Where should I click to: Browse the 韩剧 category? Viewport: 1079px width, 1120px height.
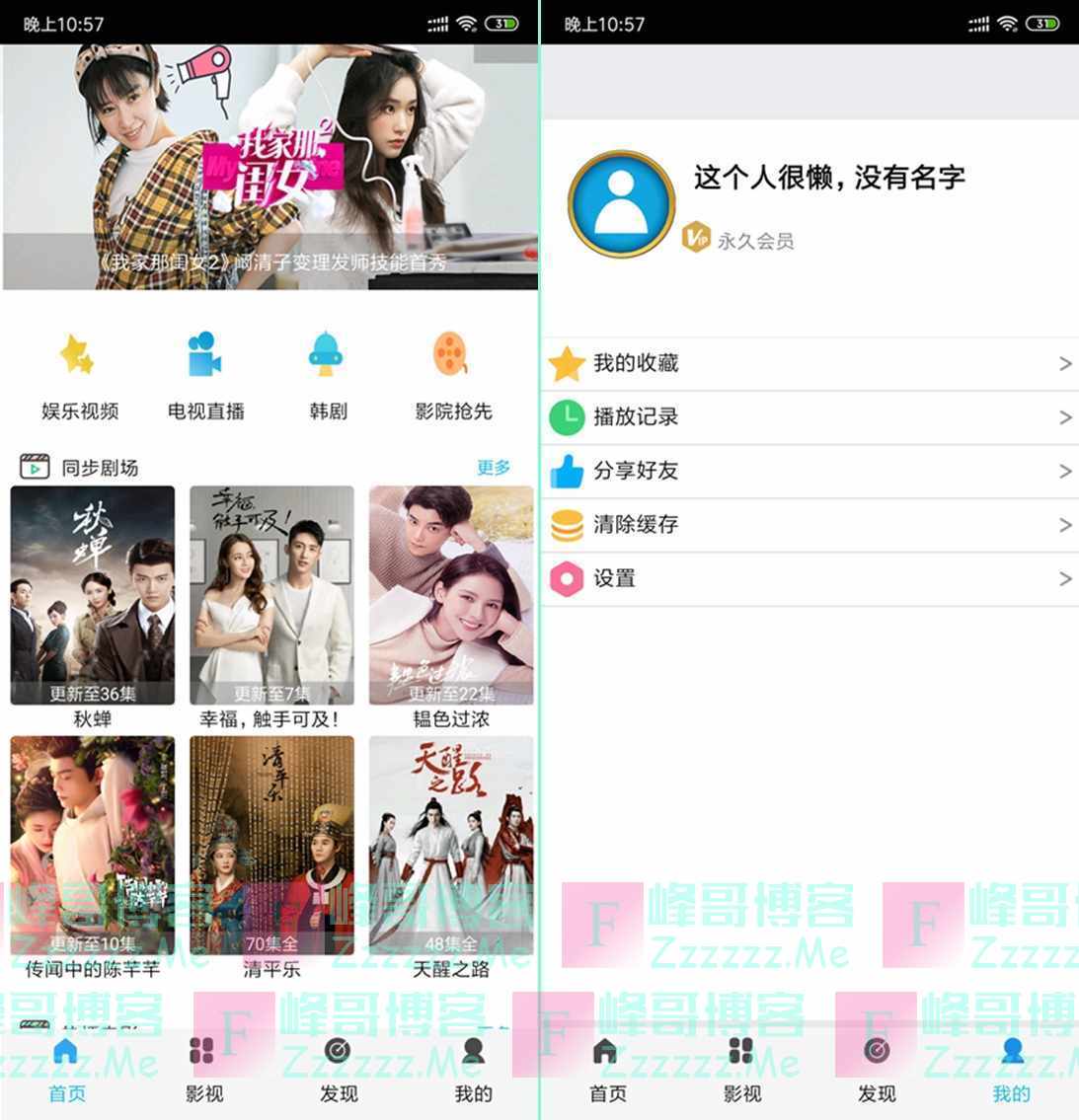click(327, 375)
